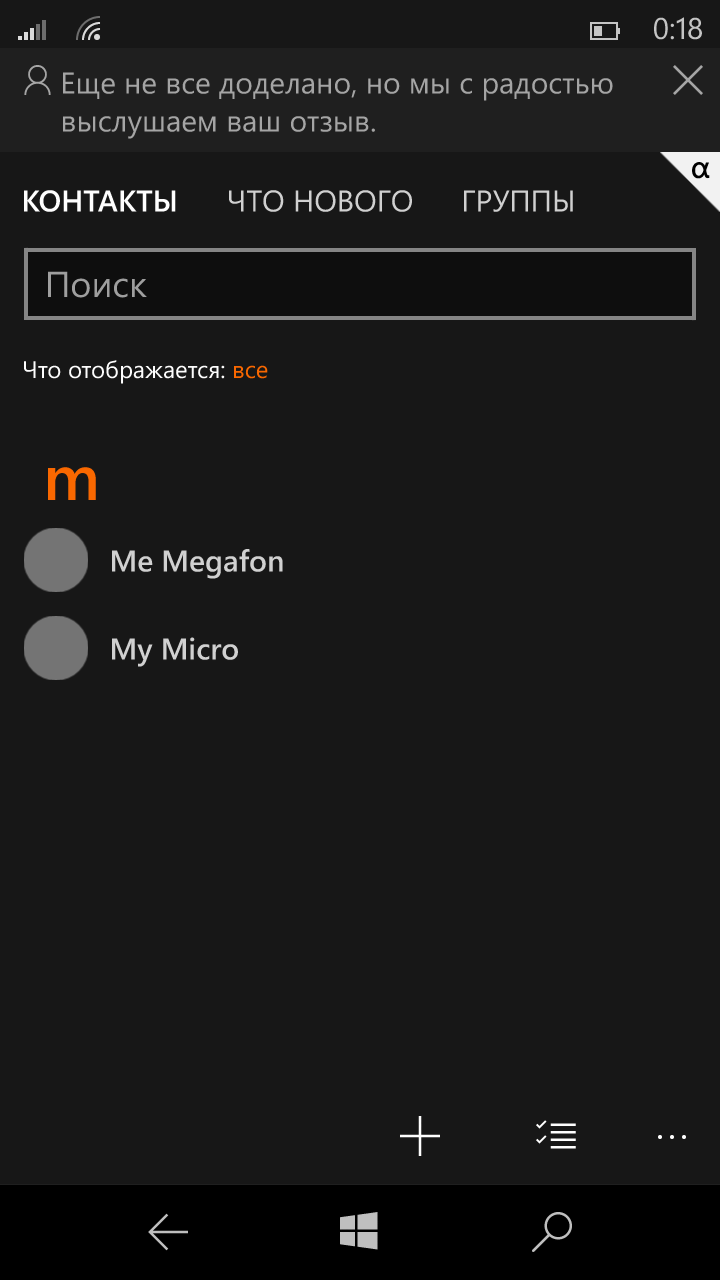This screenshot has width=720, height=1280.
Task: Open the My Micro contact
Action: (x=174, y=649)
